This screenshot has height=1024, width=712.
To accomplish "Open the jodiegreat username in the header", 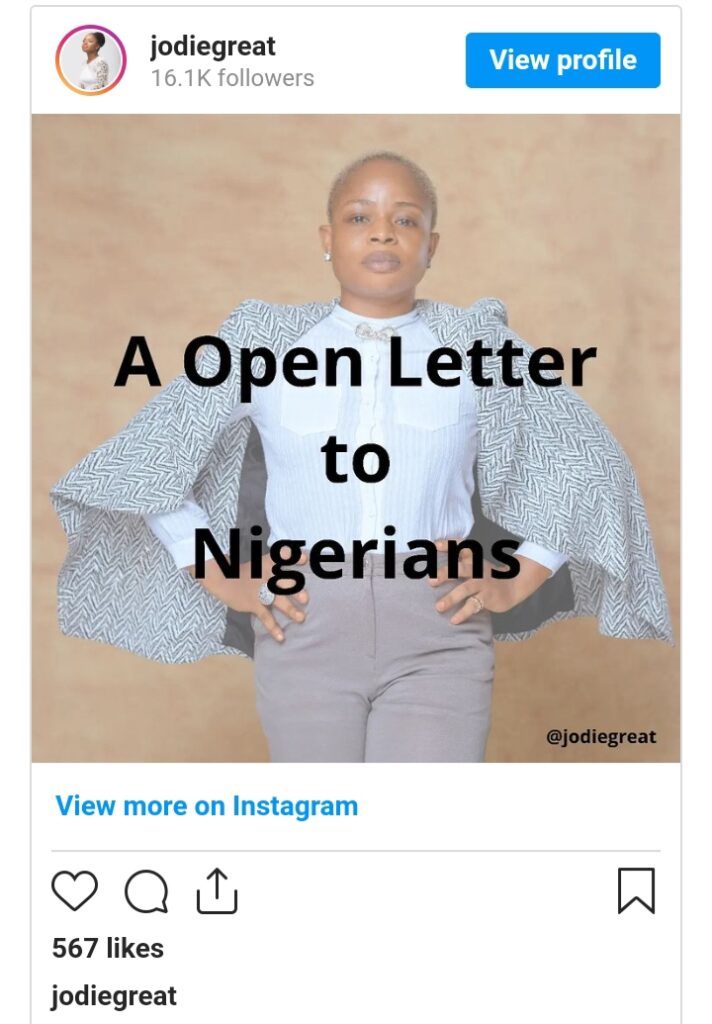I will point(212,46).
